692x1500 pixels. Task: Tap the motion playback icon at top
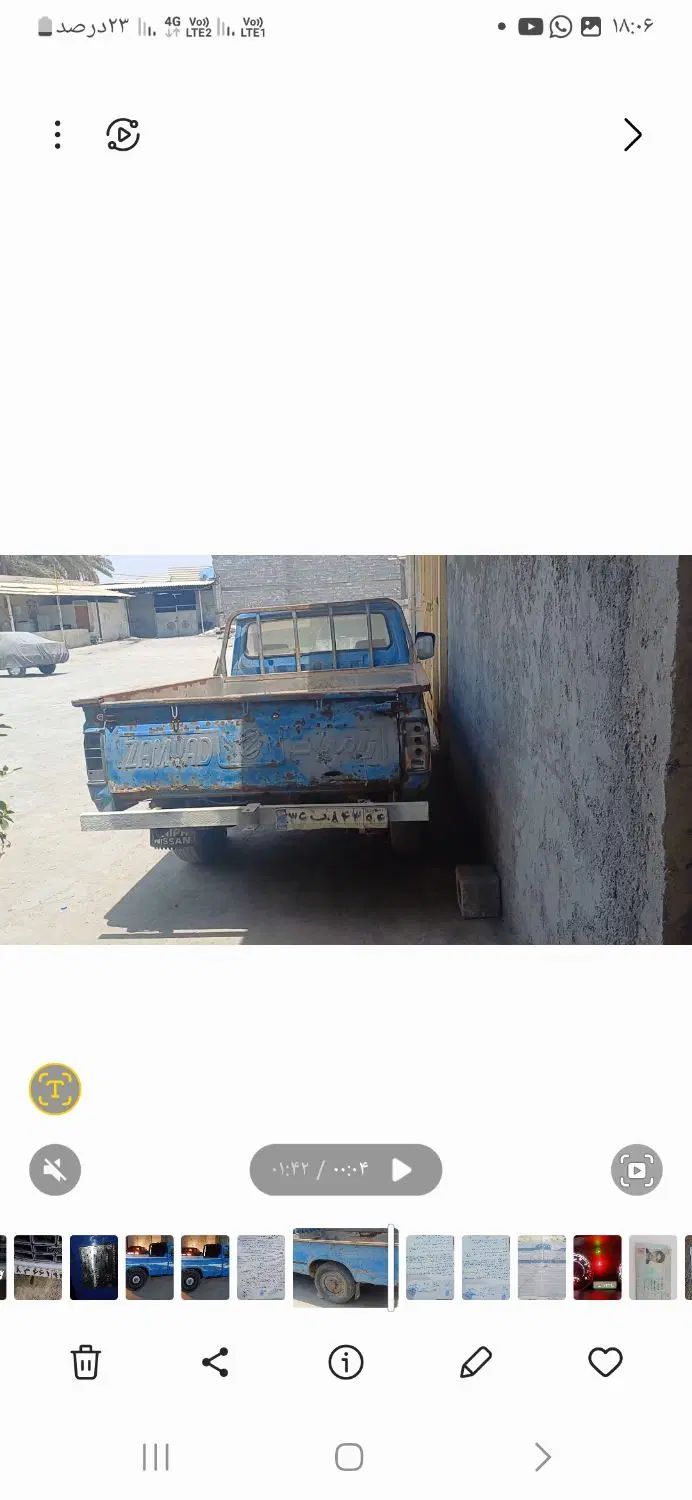pos(123,135)
